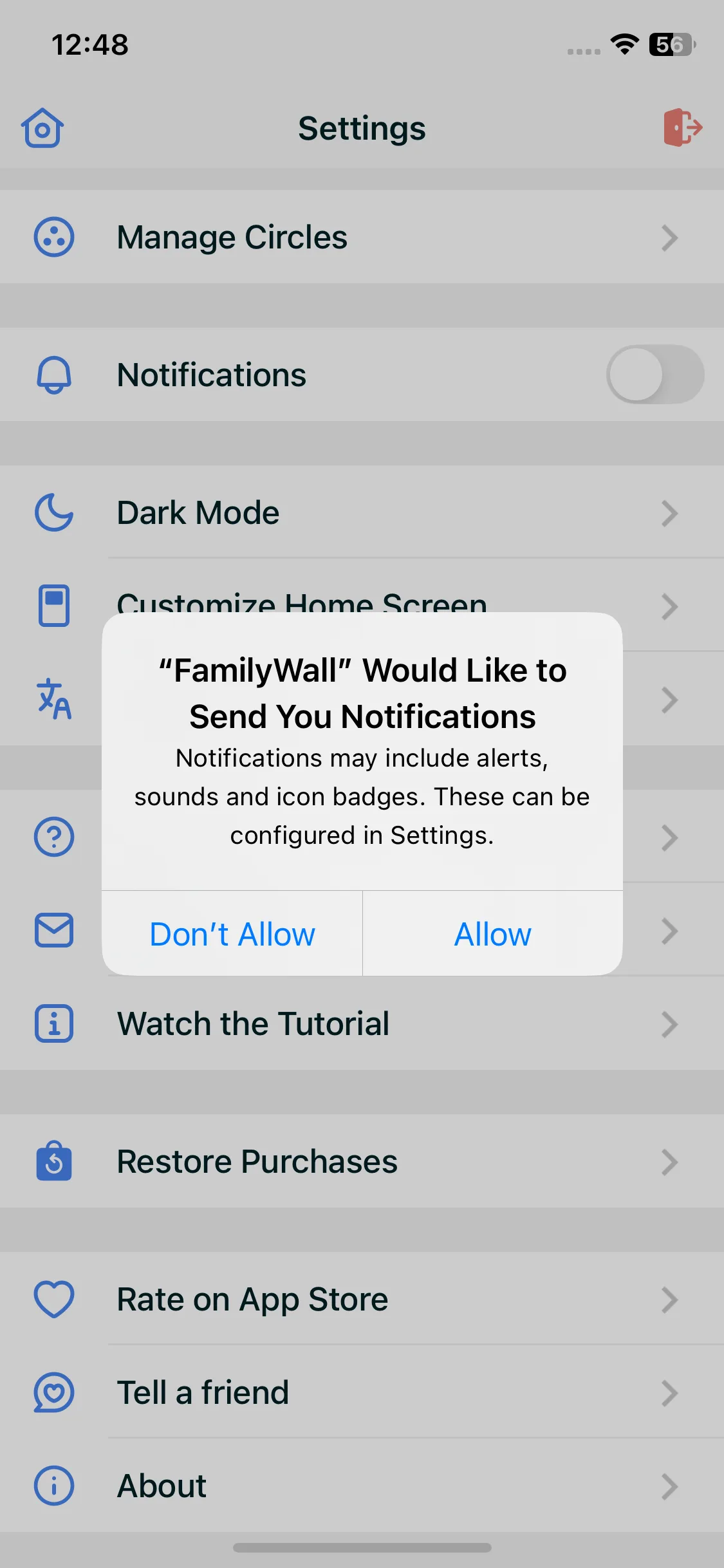This screenshot has height=1568, width=724.
Task: Open Watch the Tutorial
Action: pyautogui.click(x=362, y=1023)
